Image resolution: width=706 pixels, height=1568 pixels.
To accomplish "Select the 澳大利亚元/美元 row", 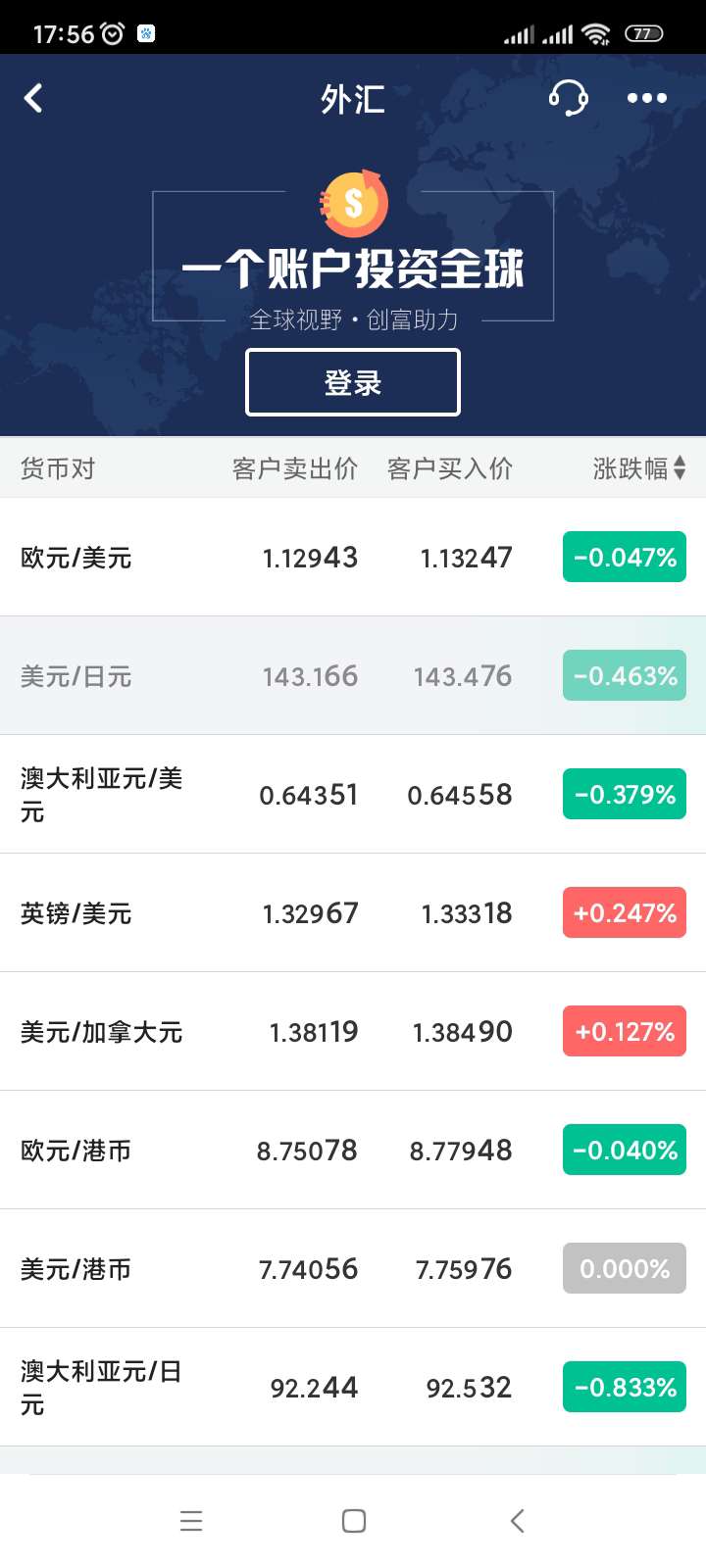I will [353, 795].
